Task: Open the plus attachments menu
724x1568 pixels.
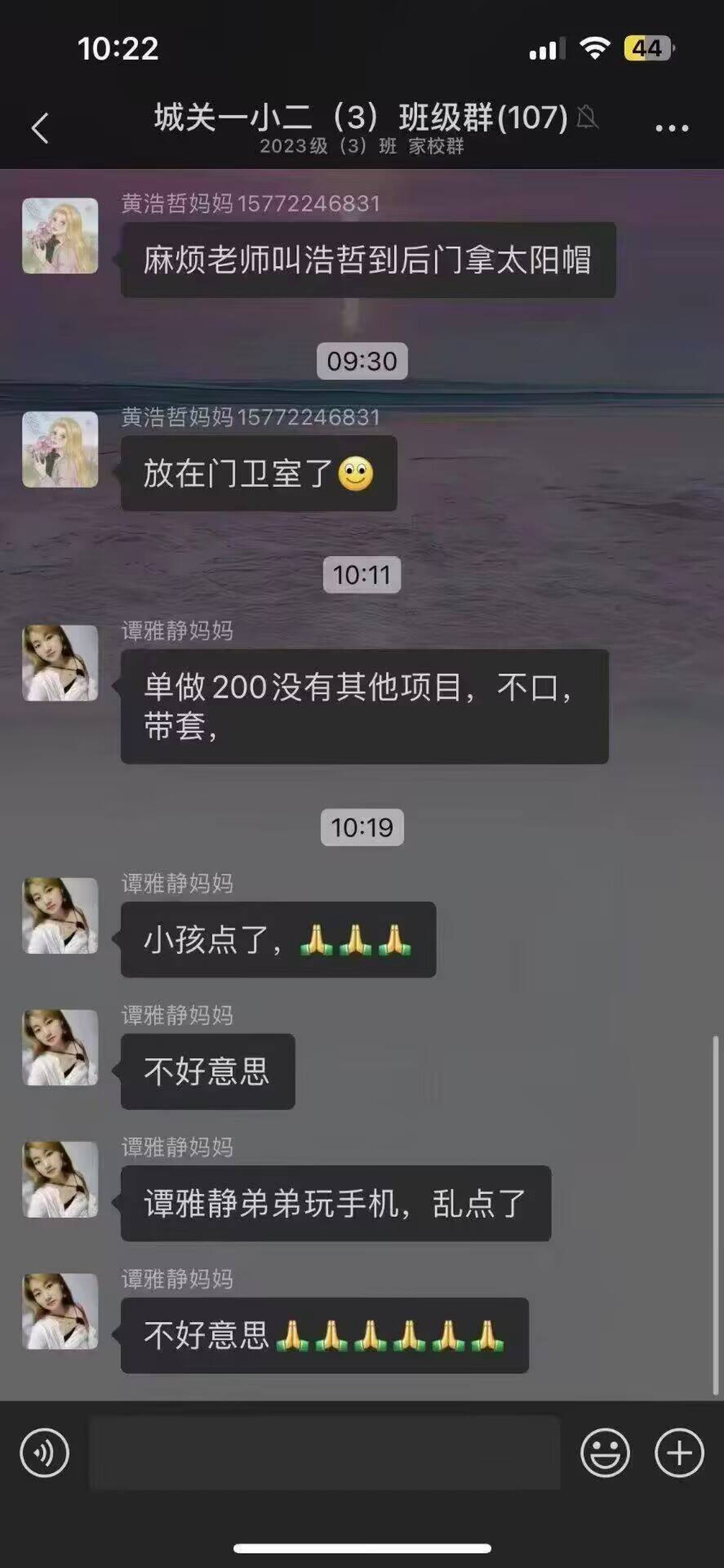Action: [679, 1453]
